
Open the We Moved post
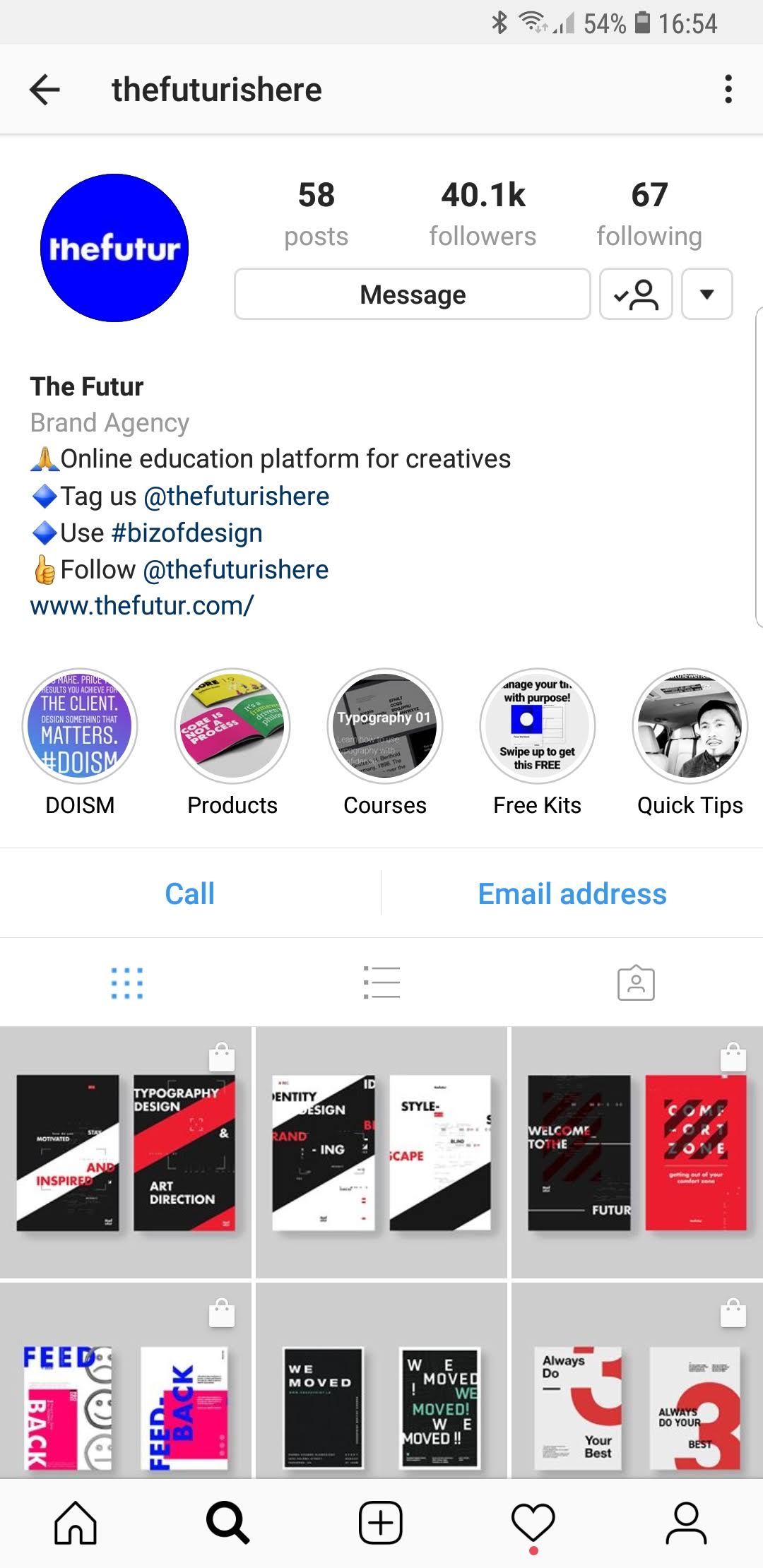pyautogui.click(x=381, y=1406)
